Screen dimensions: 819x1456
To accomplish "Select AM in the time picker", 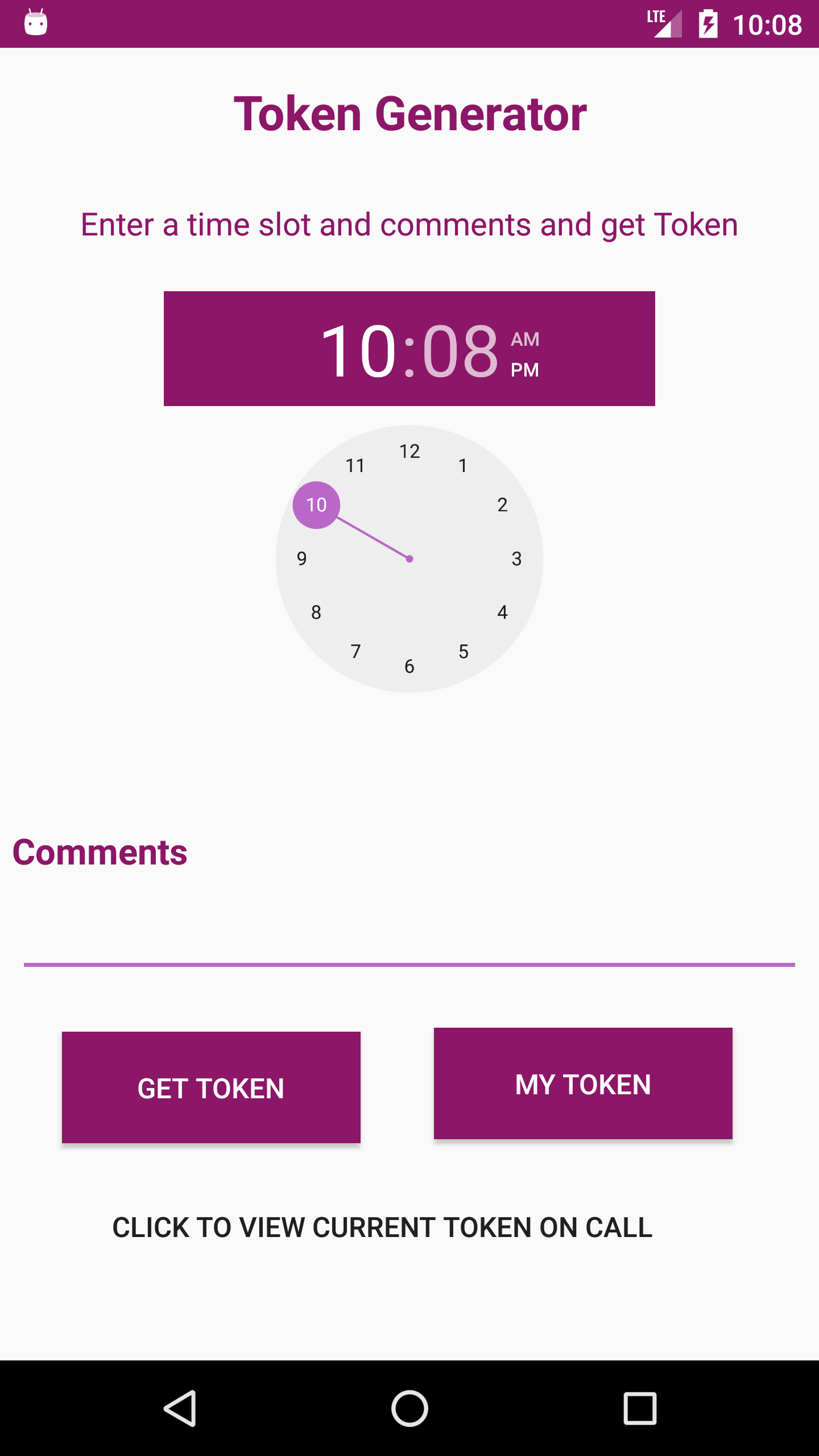I will point(524,340).
